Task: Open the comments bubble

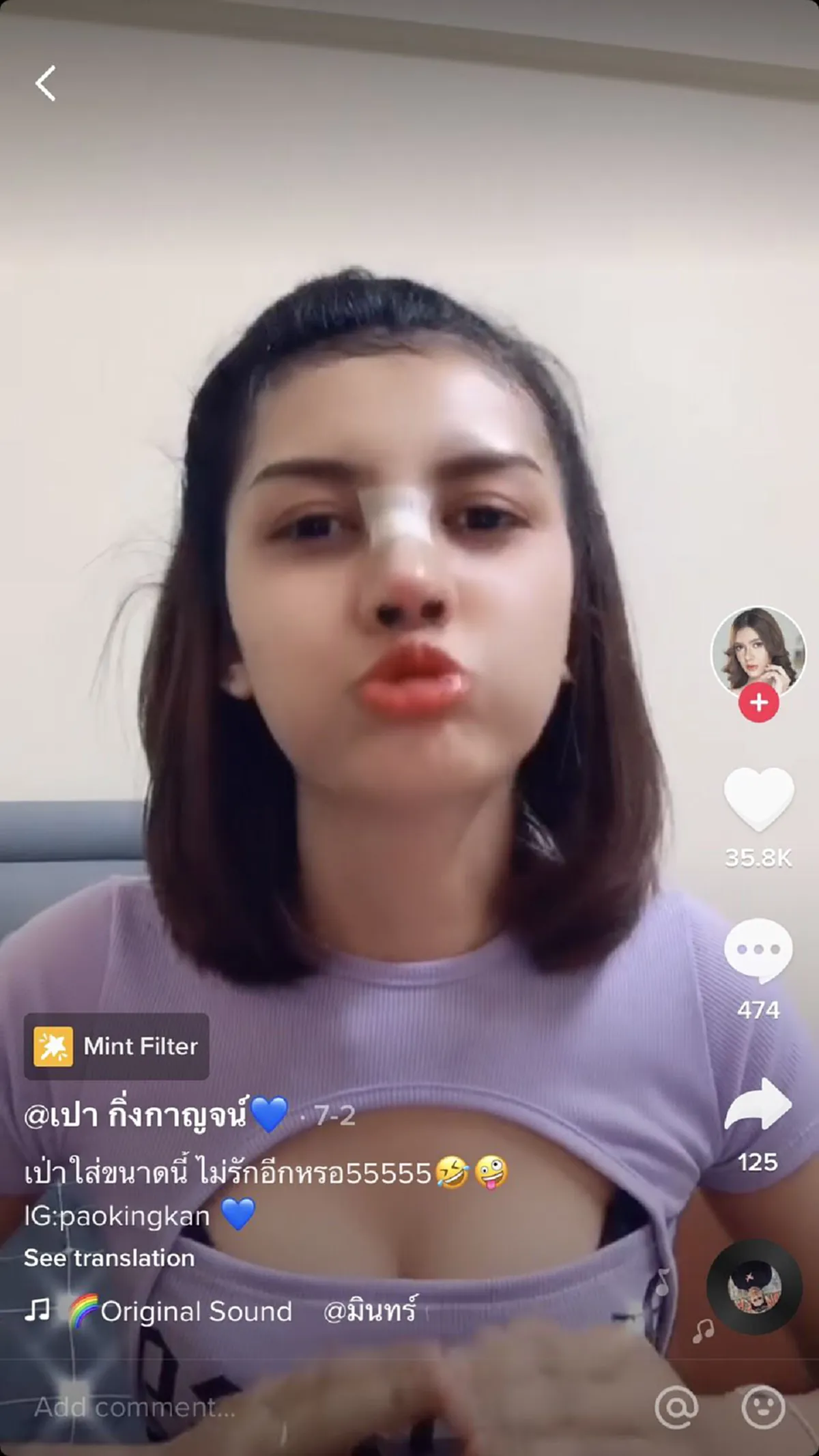Action: [758, 950]
